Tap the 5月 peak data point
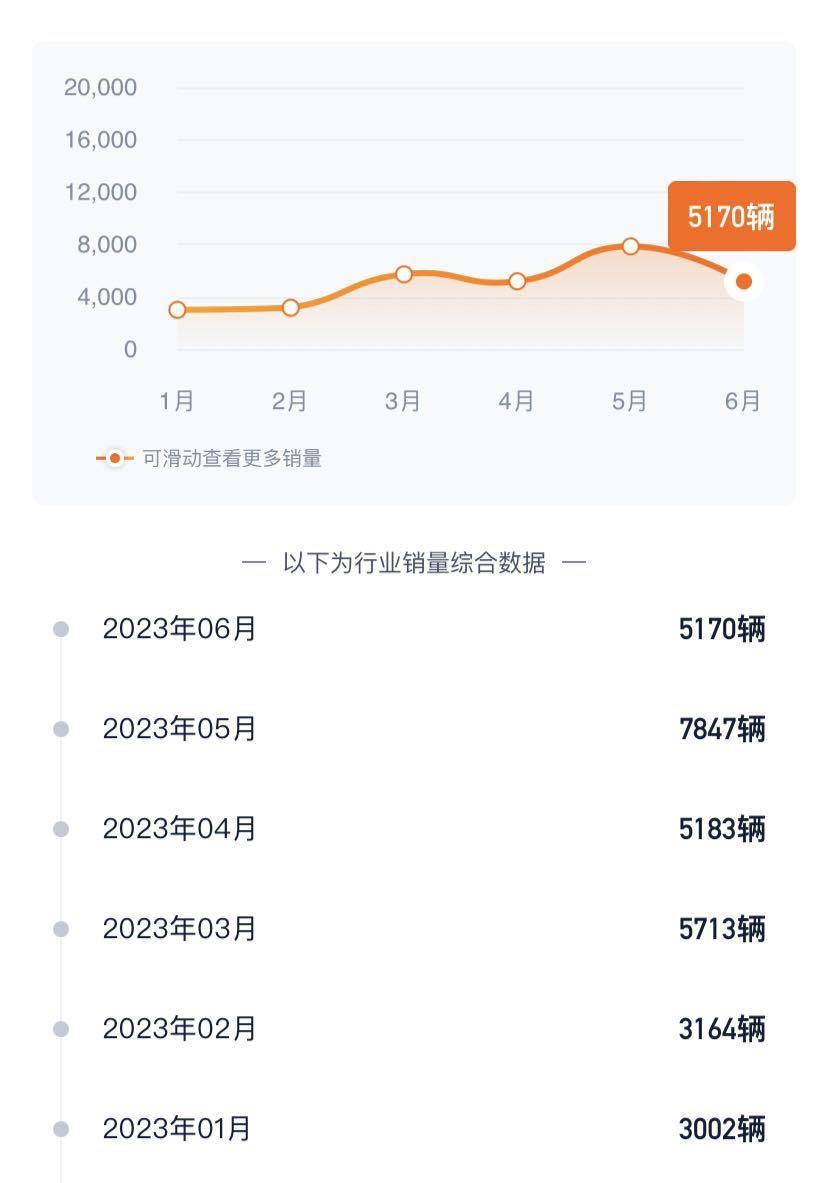 coord(630,246)
